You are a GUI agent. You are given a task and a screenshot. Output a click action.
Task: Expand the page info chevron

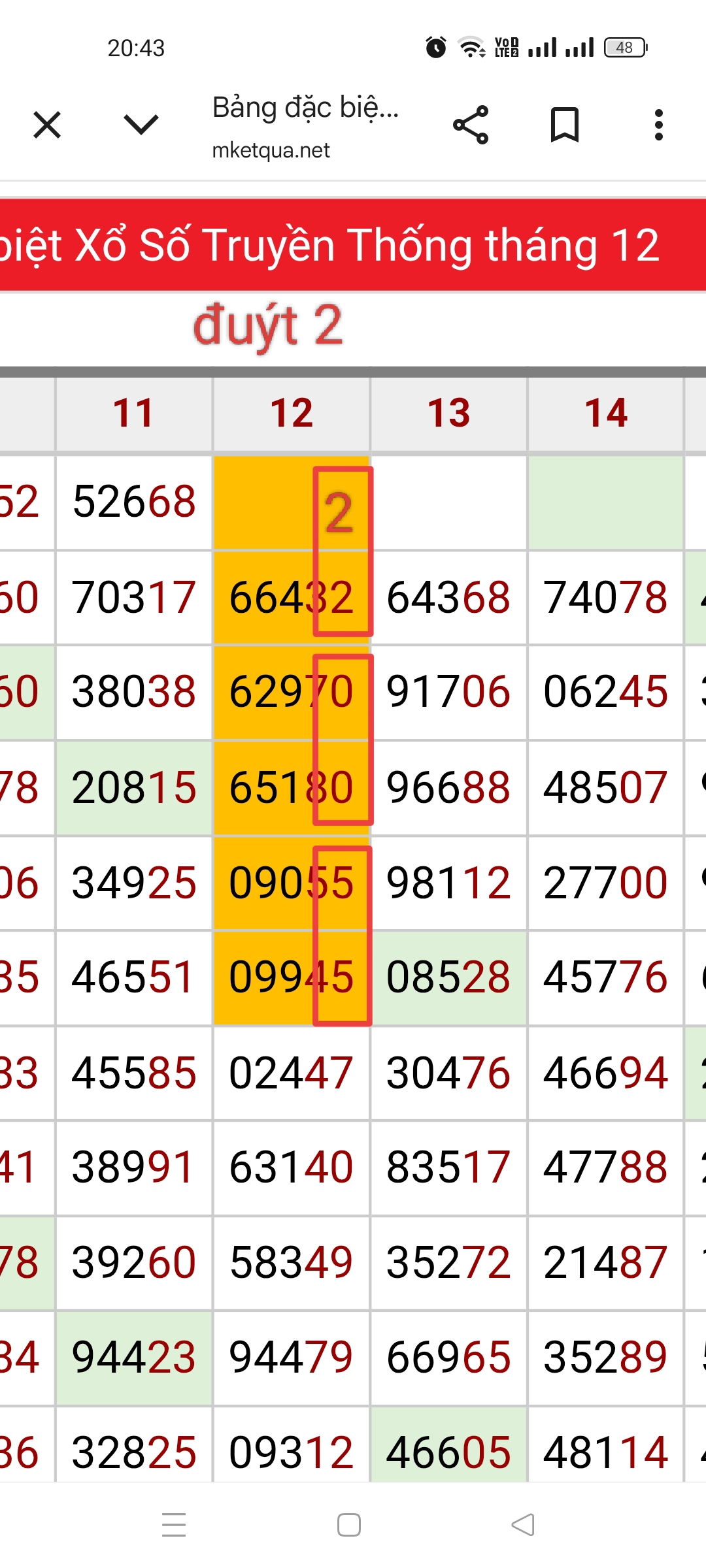(141, 125)
